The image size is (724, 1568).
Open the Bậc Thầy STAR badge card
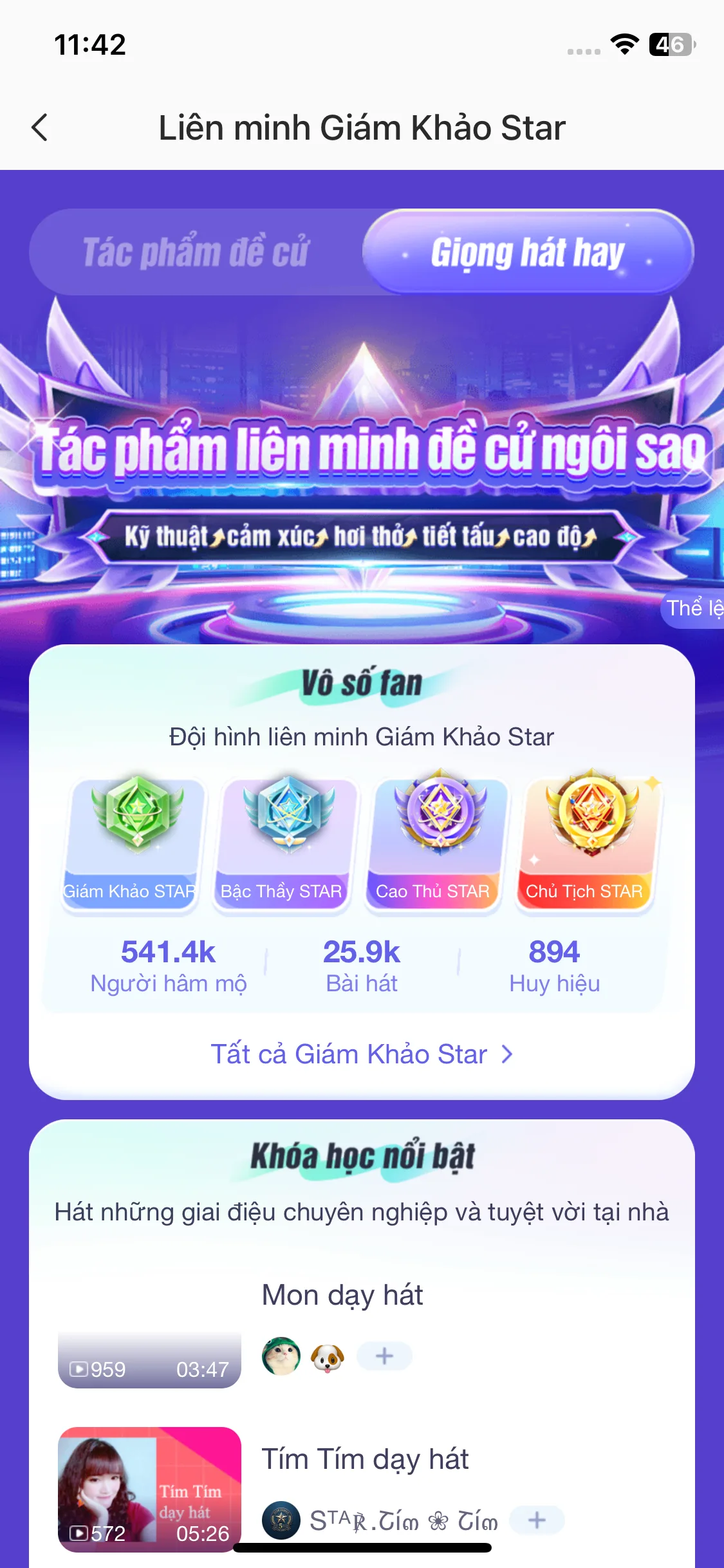tap(284, 842)
